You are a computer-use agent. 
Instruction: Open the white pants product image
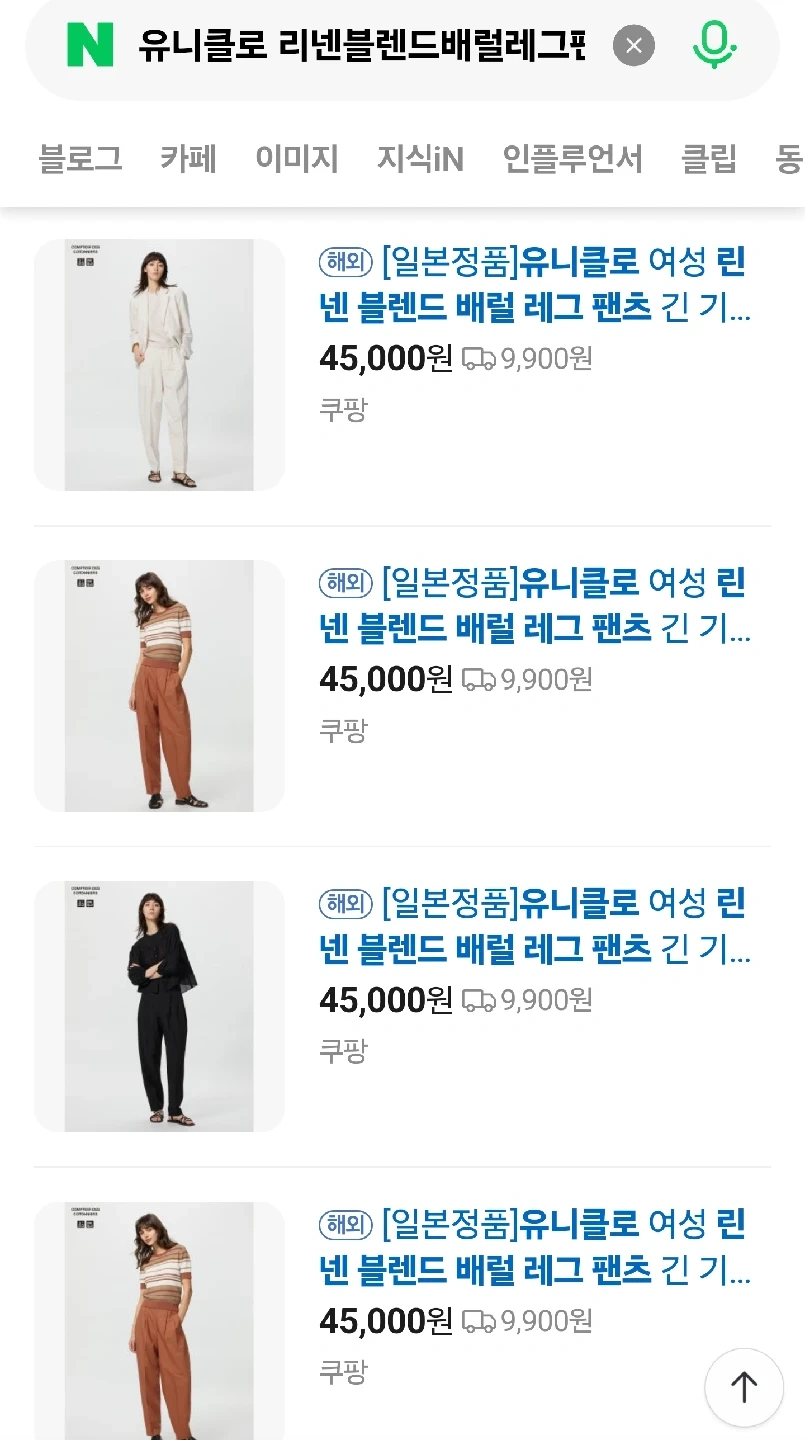click(160, 365)
